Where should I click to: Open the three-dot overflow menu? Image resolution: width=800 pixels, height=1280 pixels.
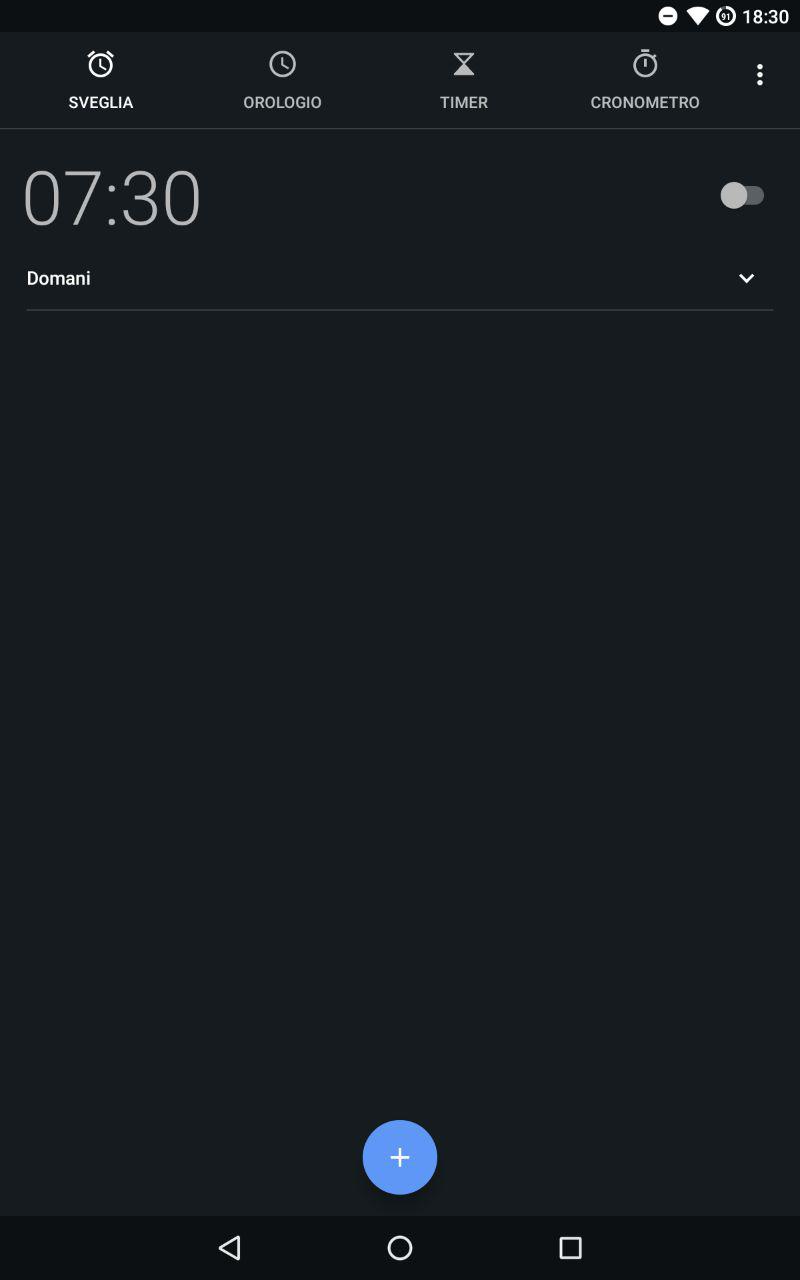[760, 75]
